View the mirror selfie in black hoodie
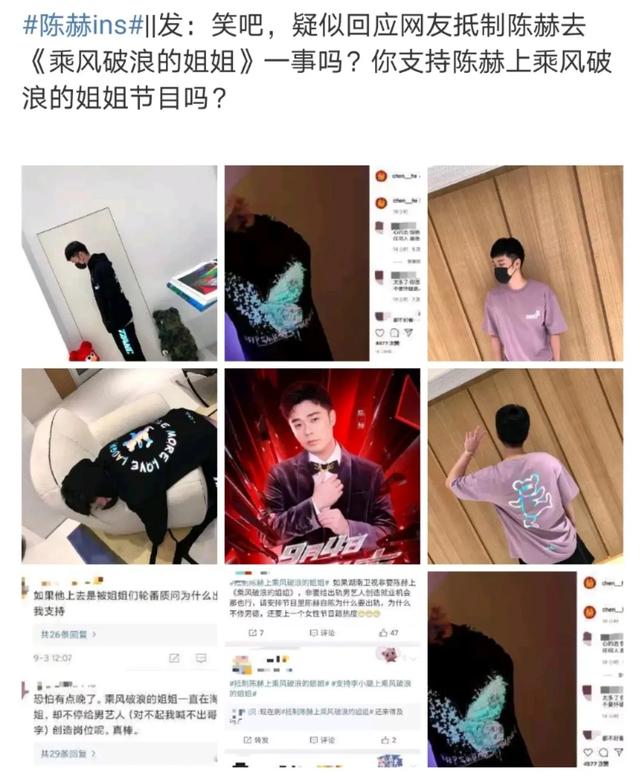Image resolution: width=640 pixels, height=778 pixels. (x=119, y=263)
